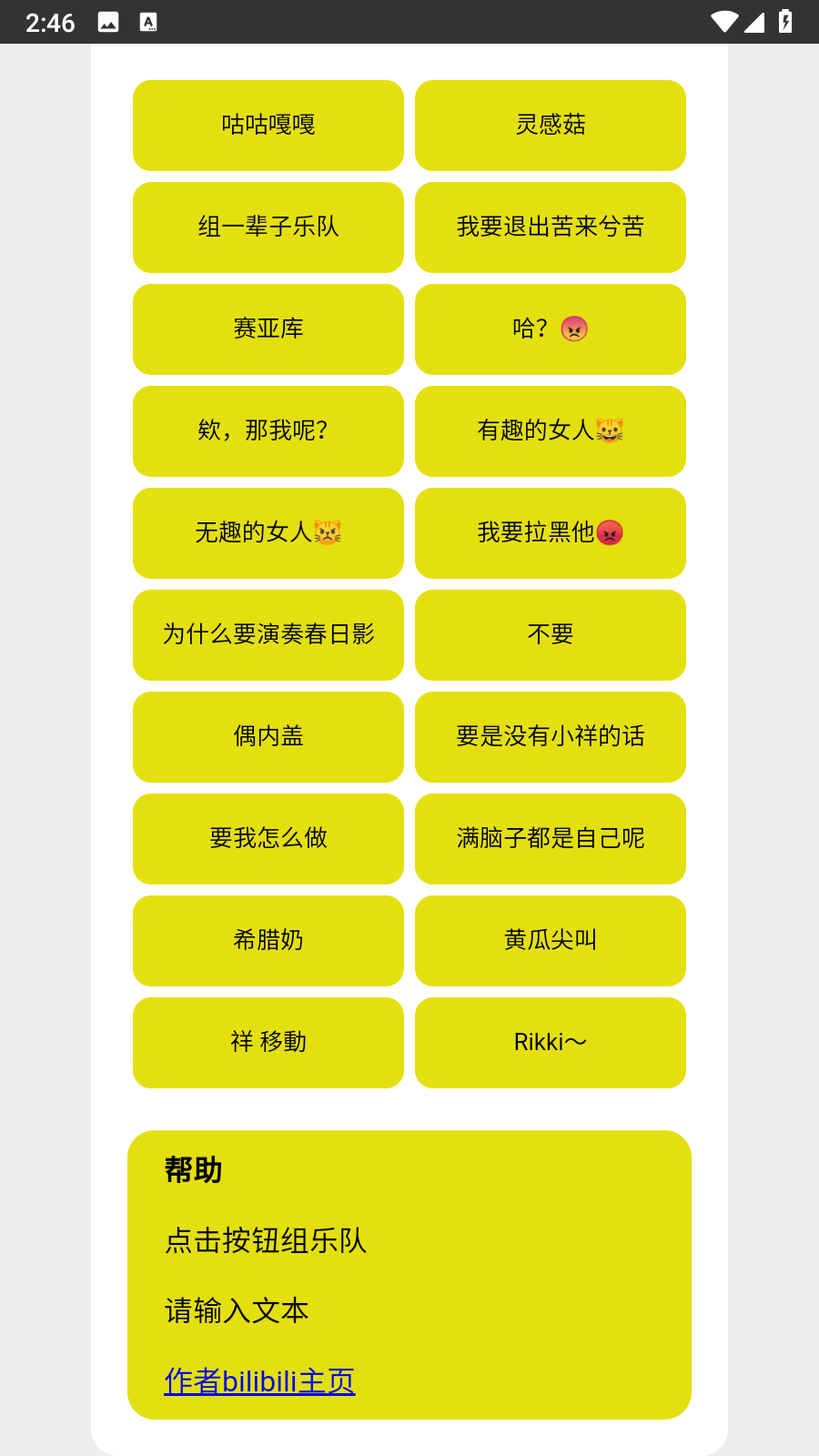
Task: Open the 作者bilibili主页 link
Action: tap(259, 1380)
